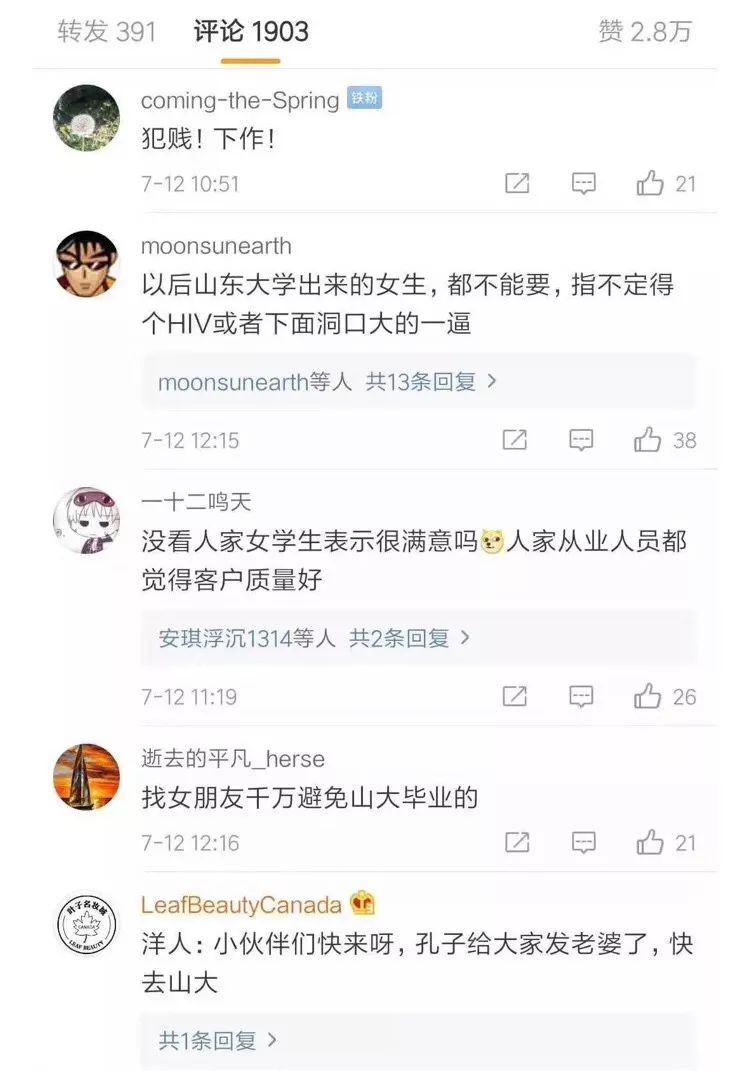Repost coming-the-Spring's comment
The height and width of the screenshot is (1071, 750).
point(517,184)
